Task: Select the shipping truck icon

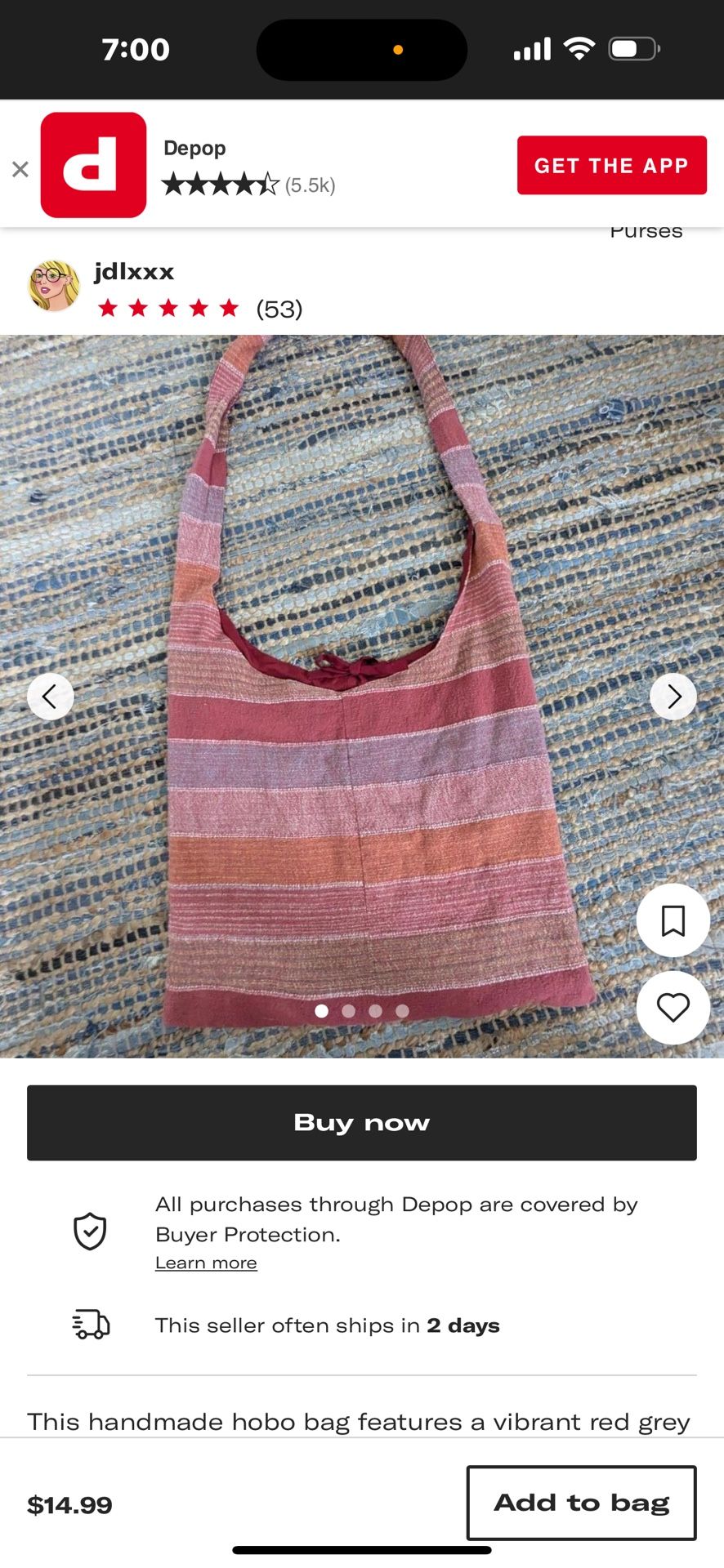Action: [91, 1325]
